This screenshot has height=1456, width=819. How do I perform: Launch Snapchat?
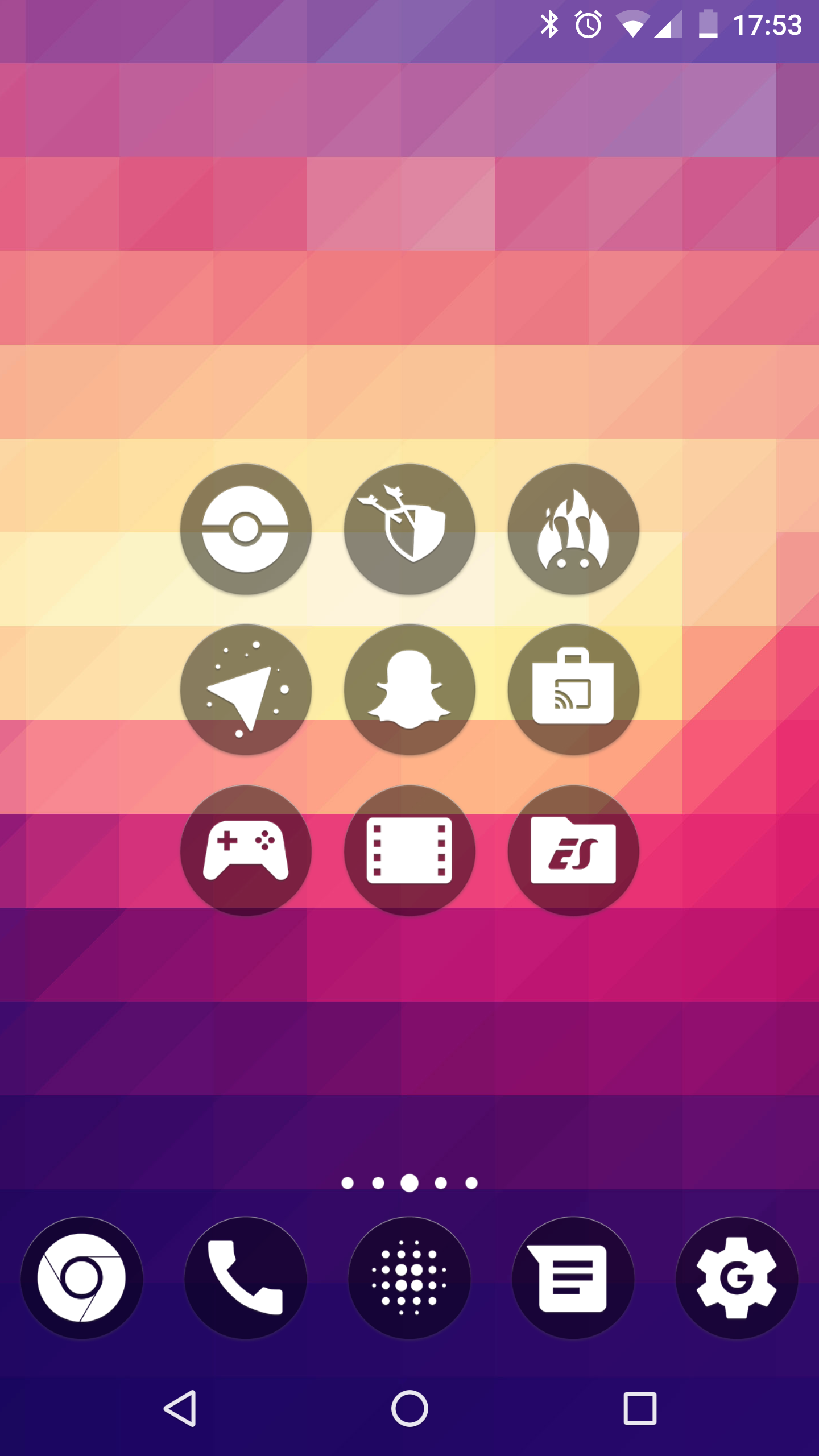point(409,689)
